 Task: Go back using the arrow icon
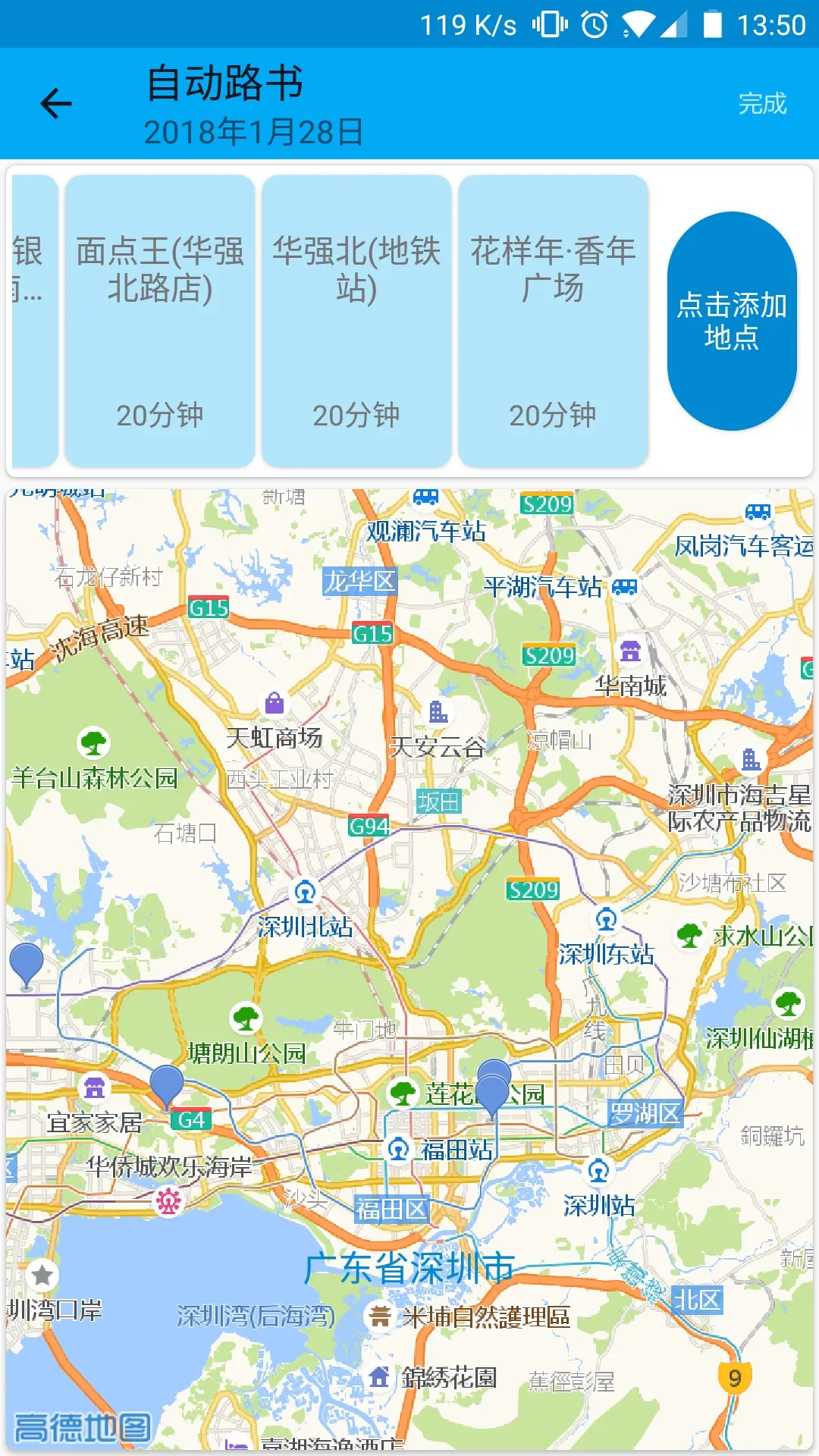tap(55, 104)
